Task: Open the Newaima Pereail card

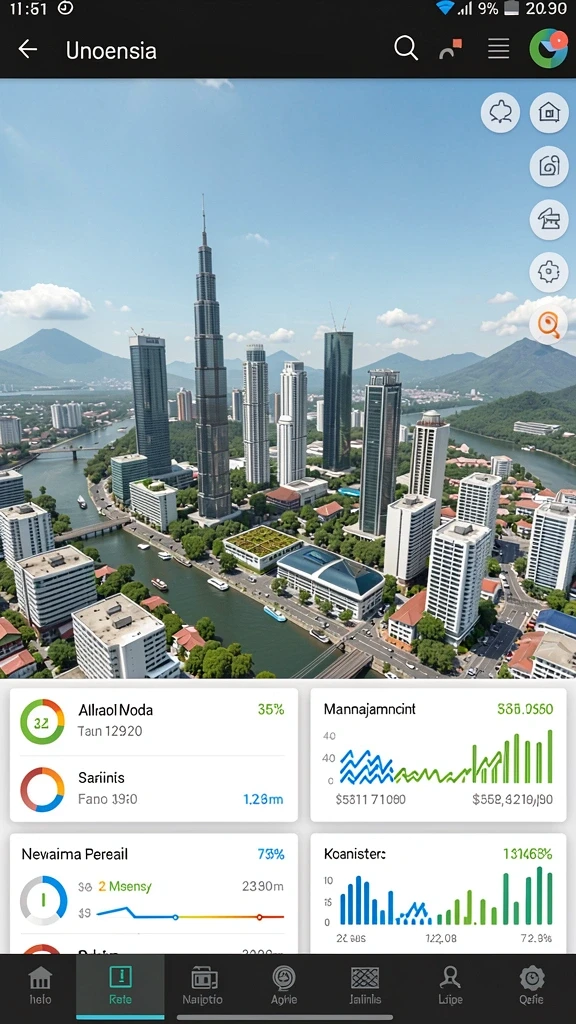Action: 153,893
